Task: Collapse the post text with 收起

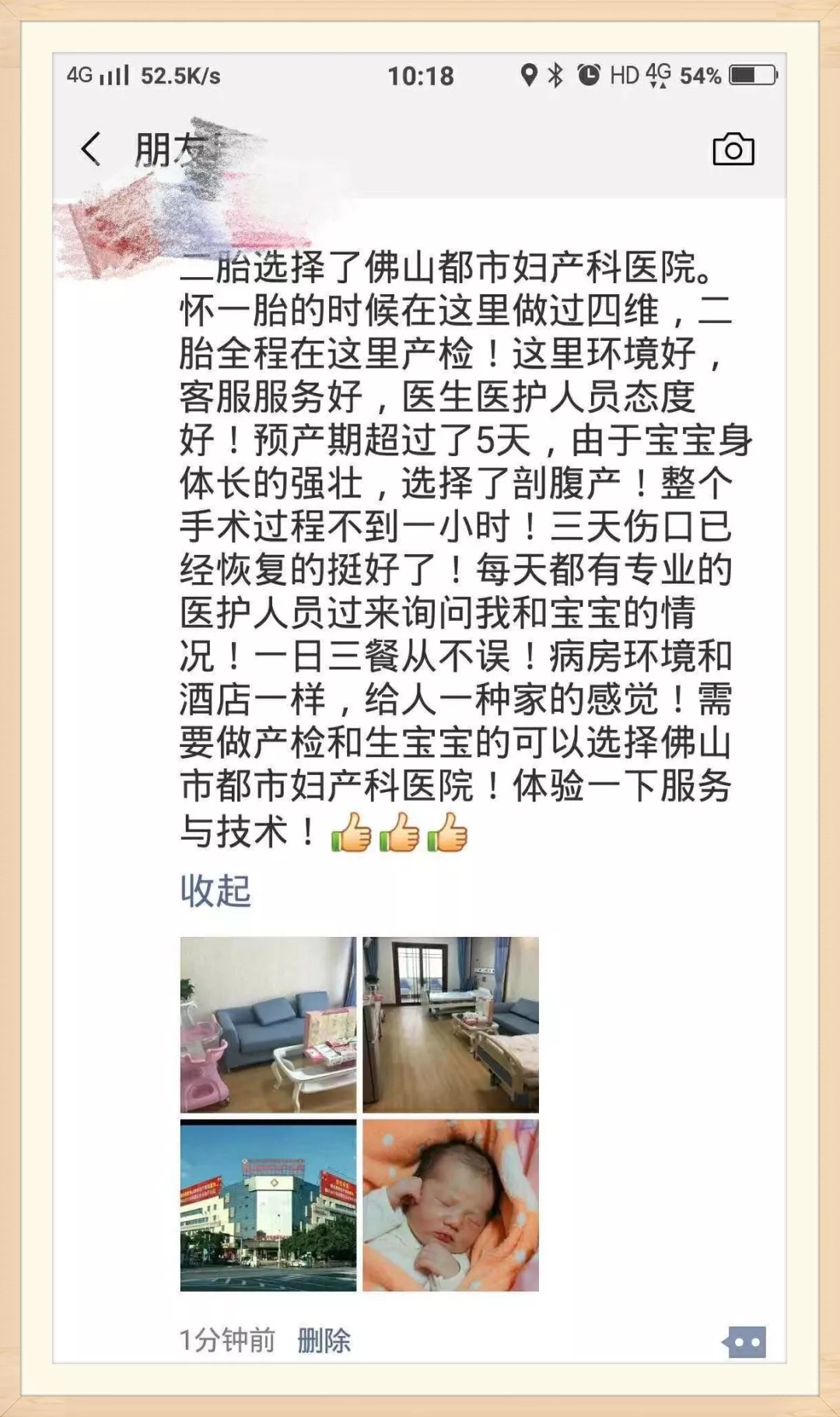Action: pos(215,890)
